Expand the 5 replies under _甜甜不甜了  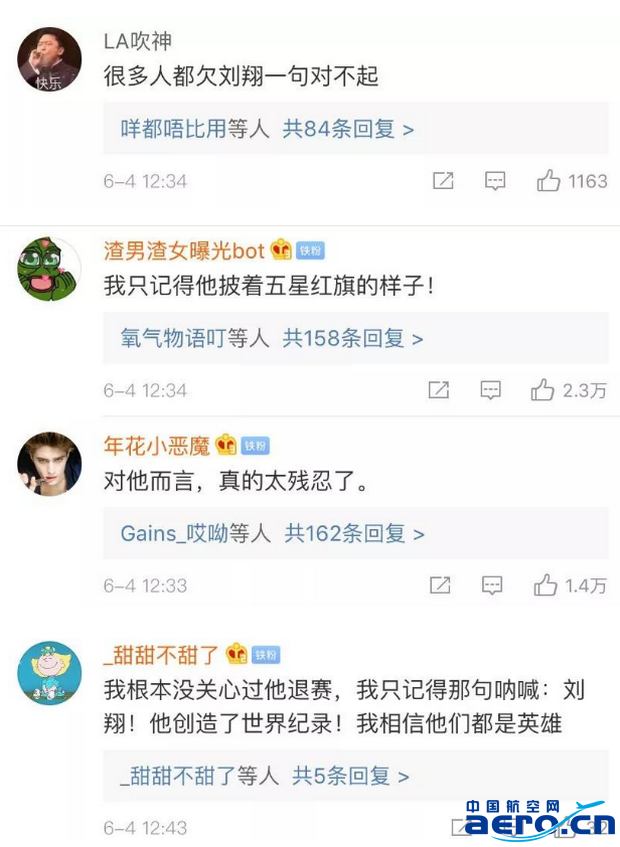pyautogui.click(x=350, y=776)
